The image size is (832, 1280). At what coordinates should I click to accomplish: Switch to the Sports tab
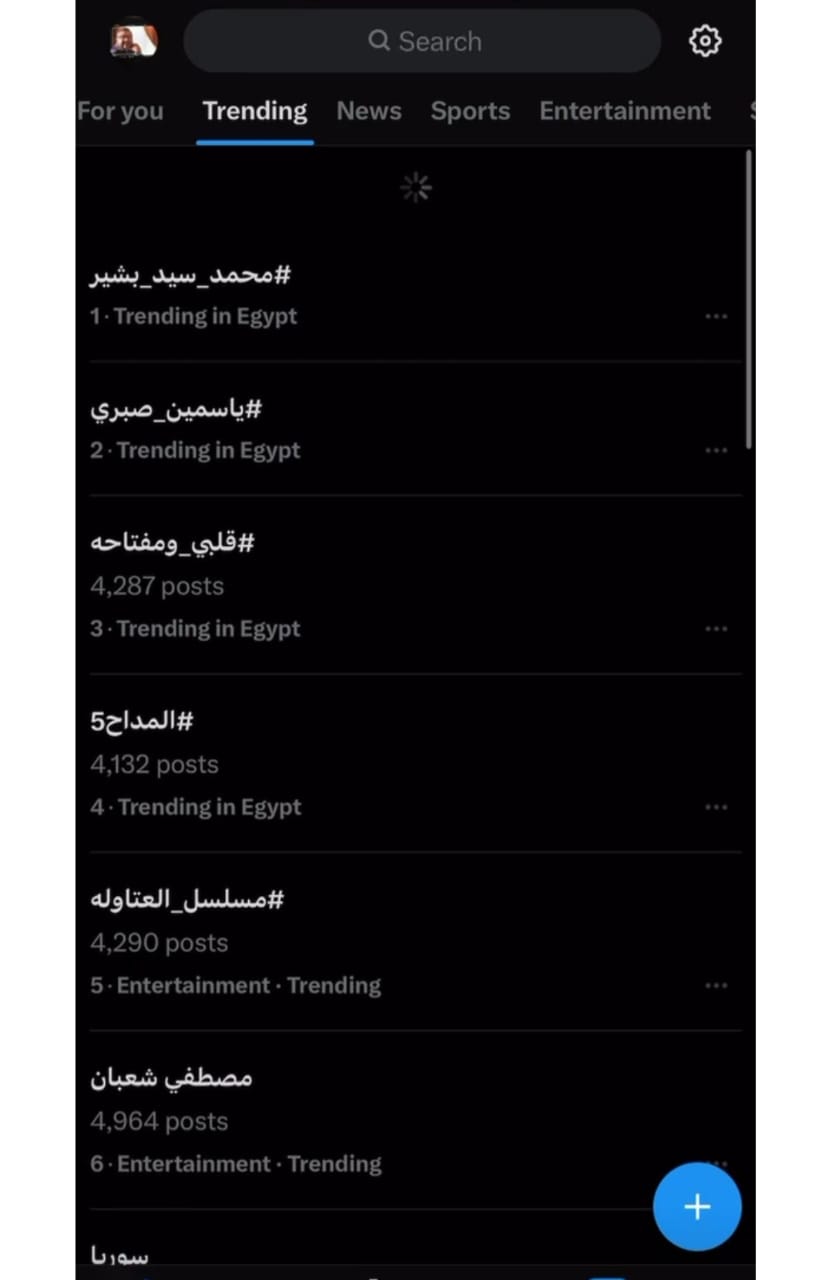[x=470, y=111]
